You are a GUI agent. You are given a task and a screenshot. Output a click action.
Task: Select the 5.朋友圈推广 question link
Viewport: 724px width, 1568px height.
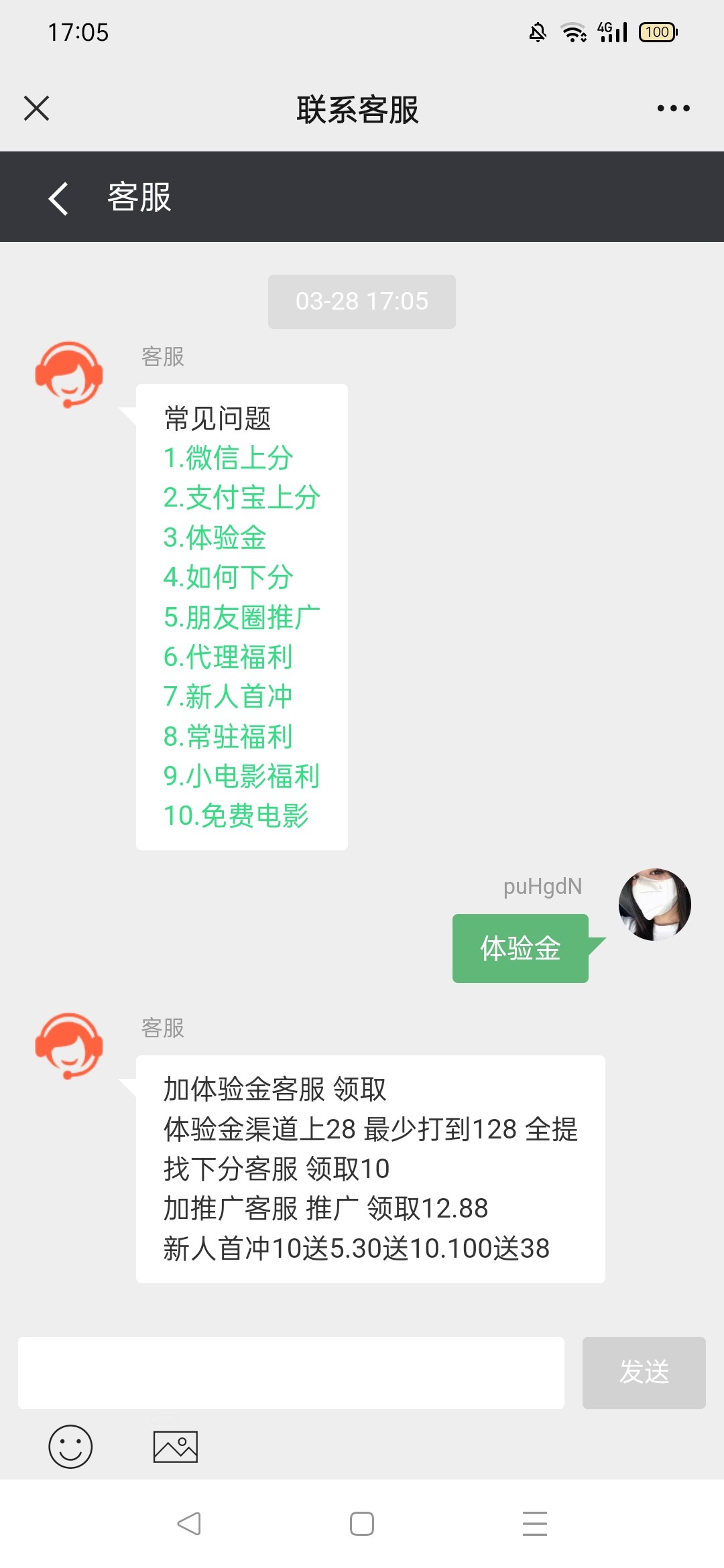241,617
